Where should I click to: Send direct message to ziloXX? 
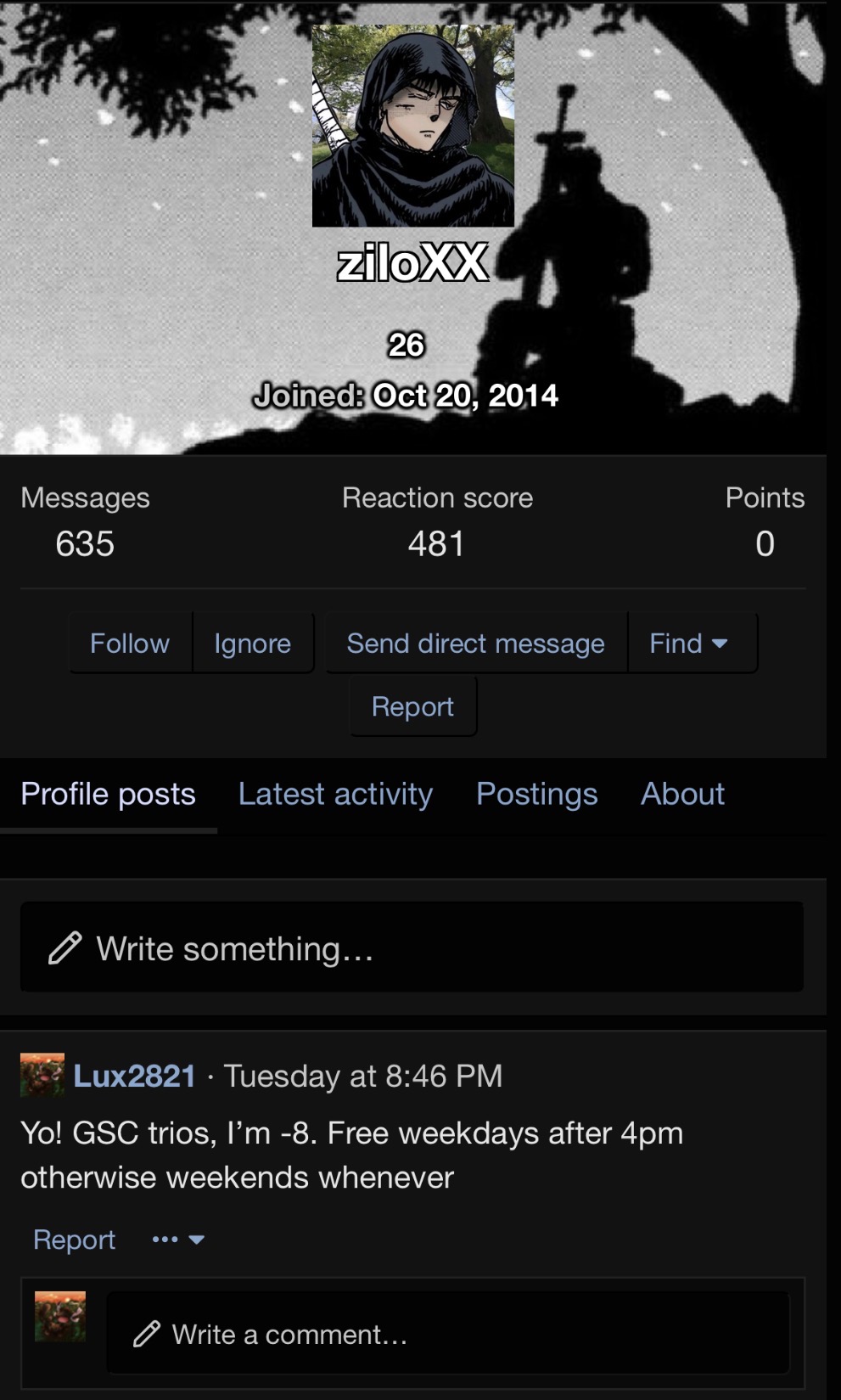(475, 644)
